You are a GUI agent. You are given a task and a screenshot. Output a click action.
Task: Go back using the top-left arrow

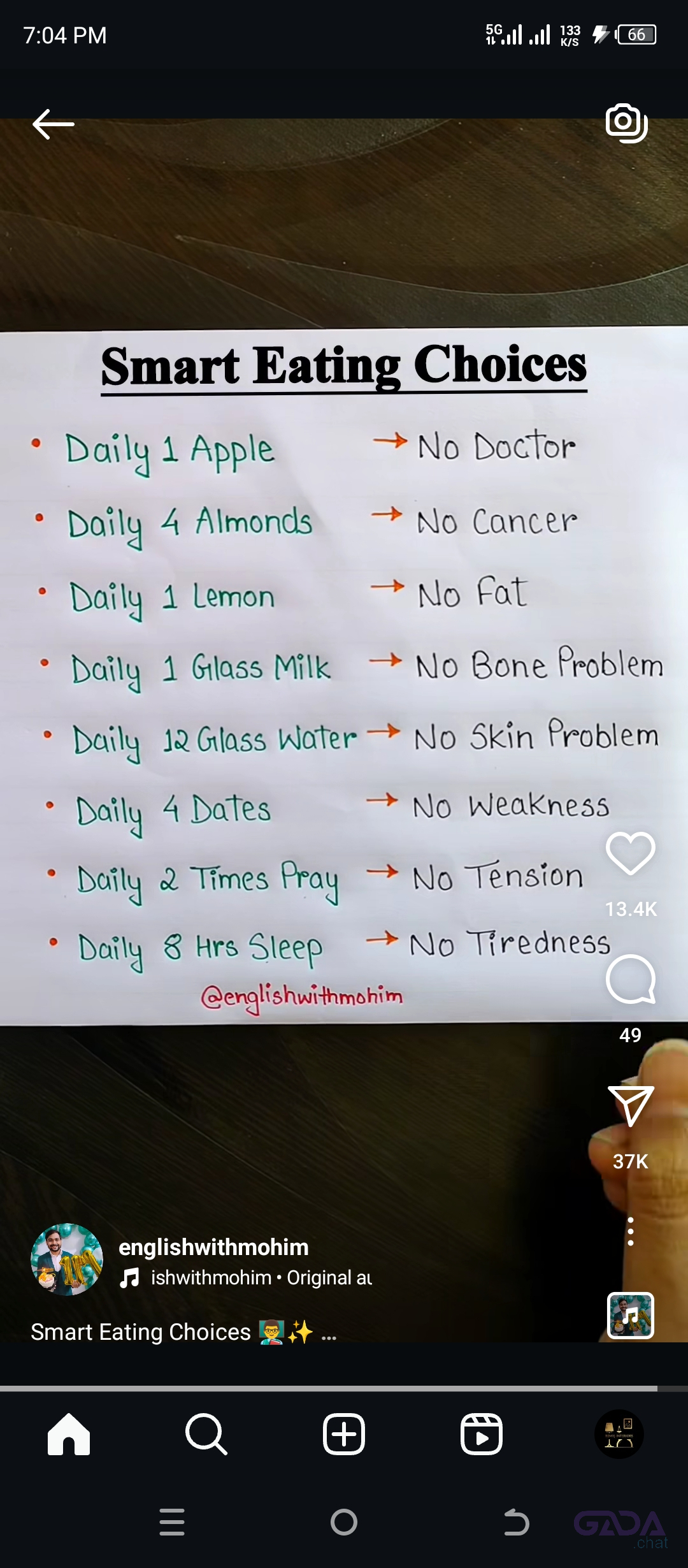click(54, 124)
